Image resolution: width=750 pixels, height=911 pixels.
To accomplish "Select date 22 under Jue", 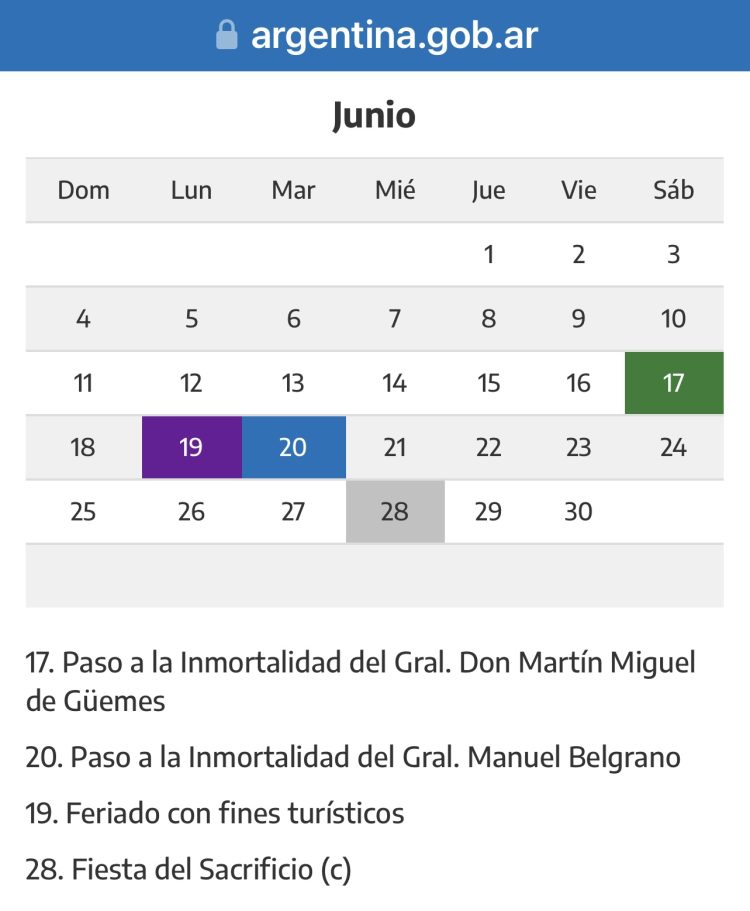I will point(488,447).
